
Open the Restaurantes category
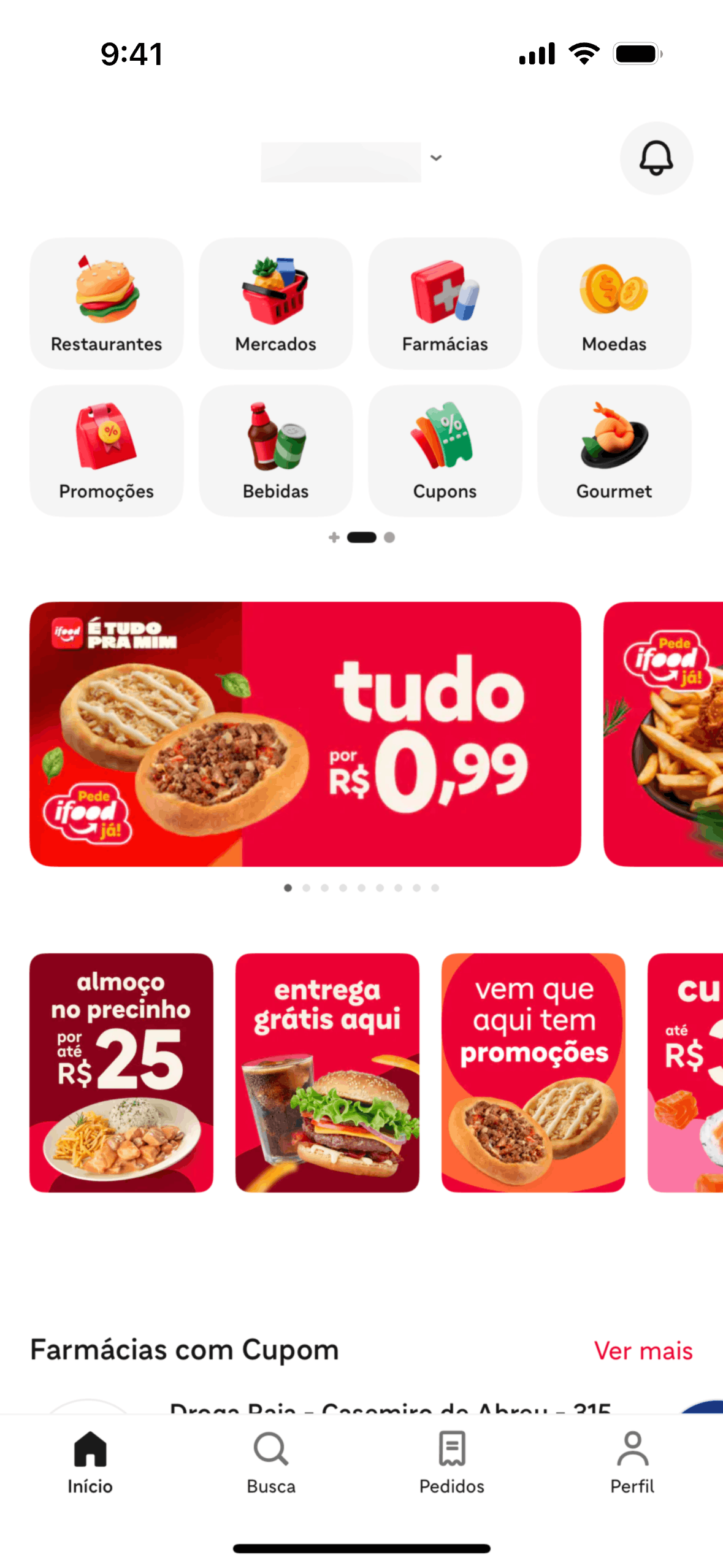coord(107,304)
